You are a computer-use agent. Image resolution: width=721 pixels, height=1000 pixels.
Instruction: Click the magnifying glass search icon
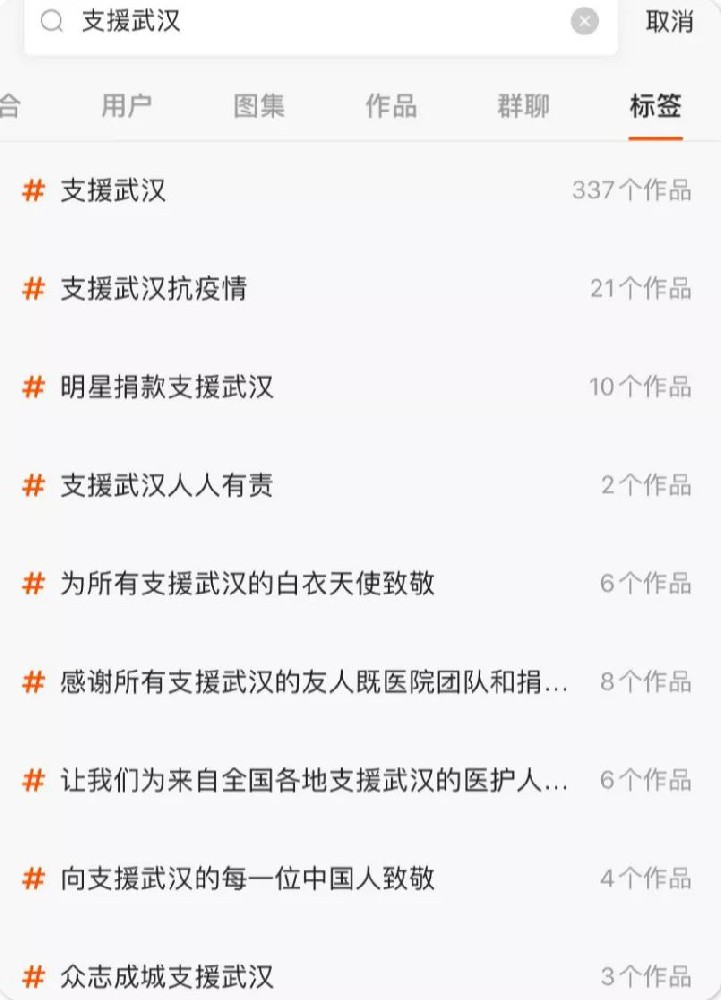[51, 23]
